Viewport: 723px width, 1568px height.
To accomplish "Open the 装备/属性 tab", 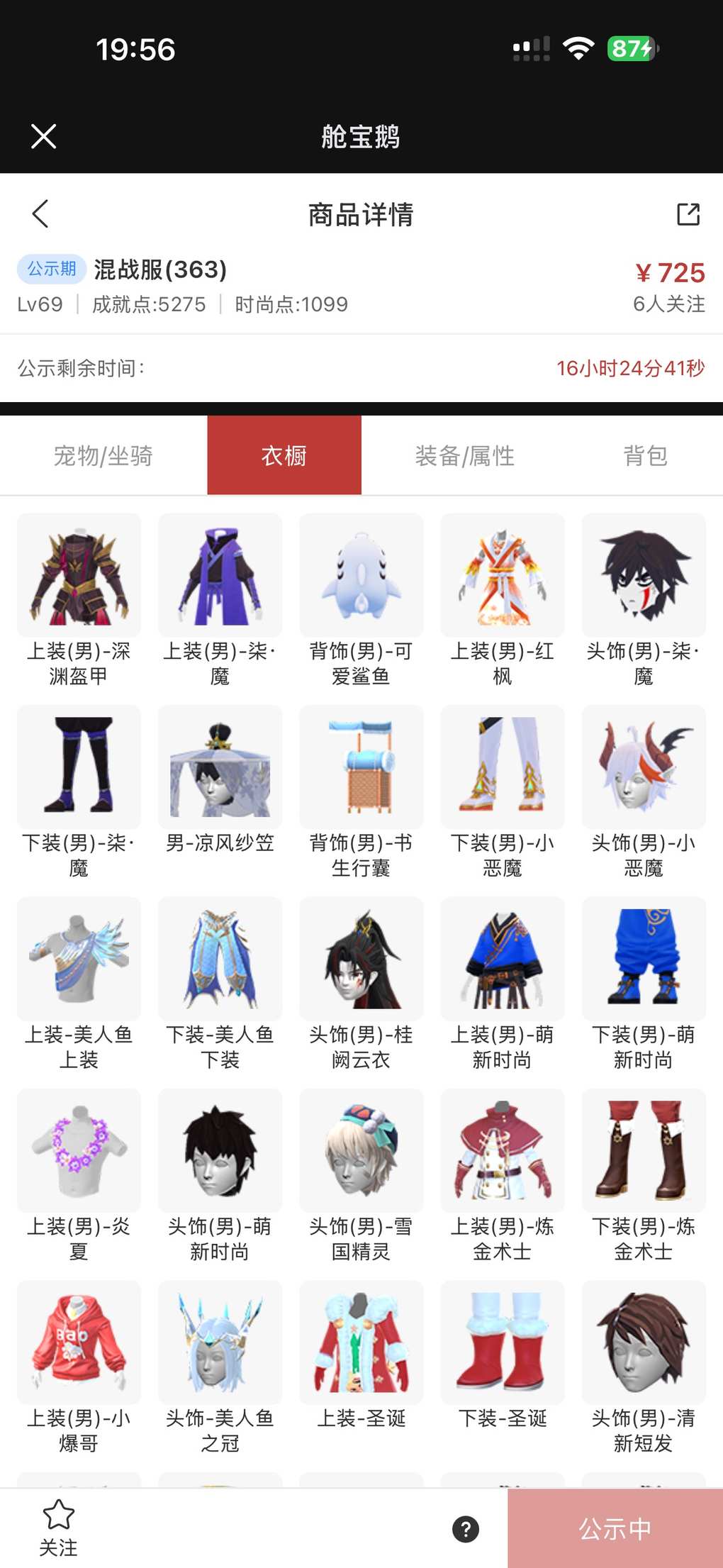I will tap(465, 456).
